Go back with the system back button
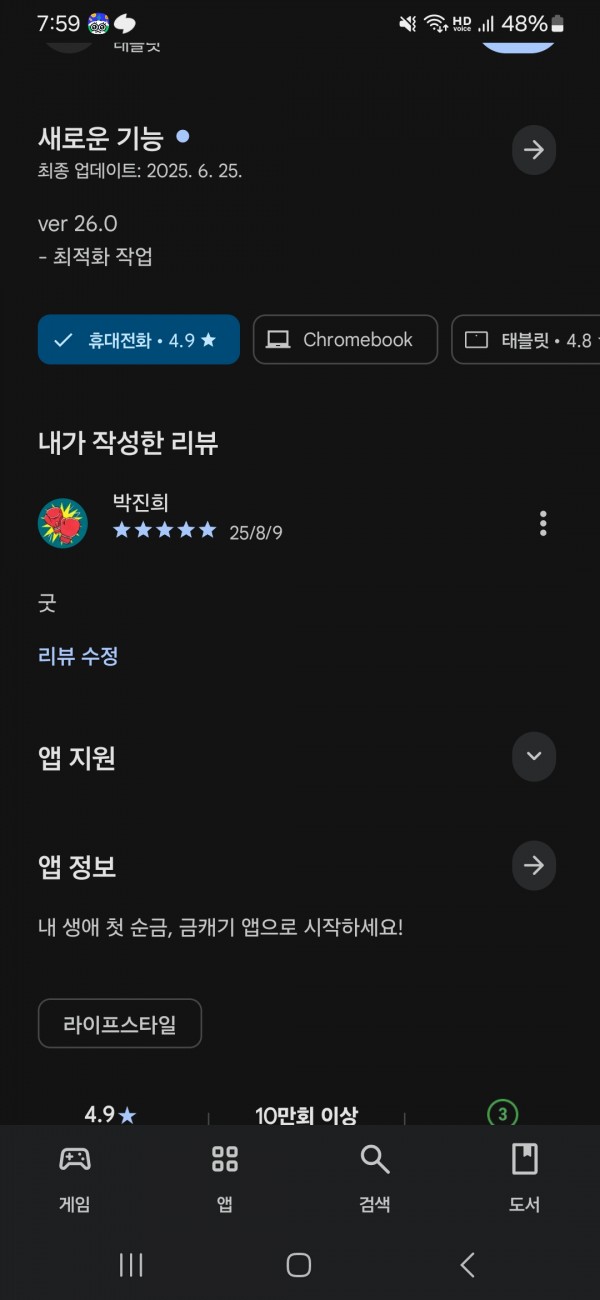Screen dimensions: 600x1300 (x=467, y=1265)
